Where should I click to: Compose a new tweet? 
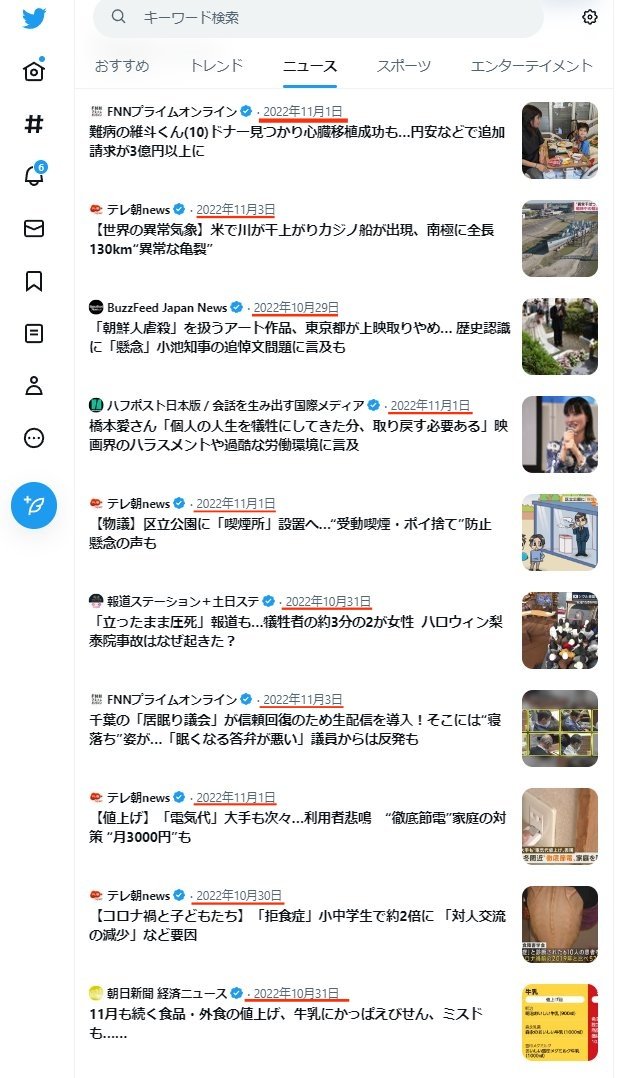(34, 505)
